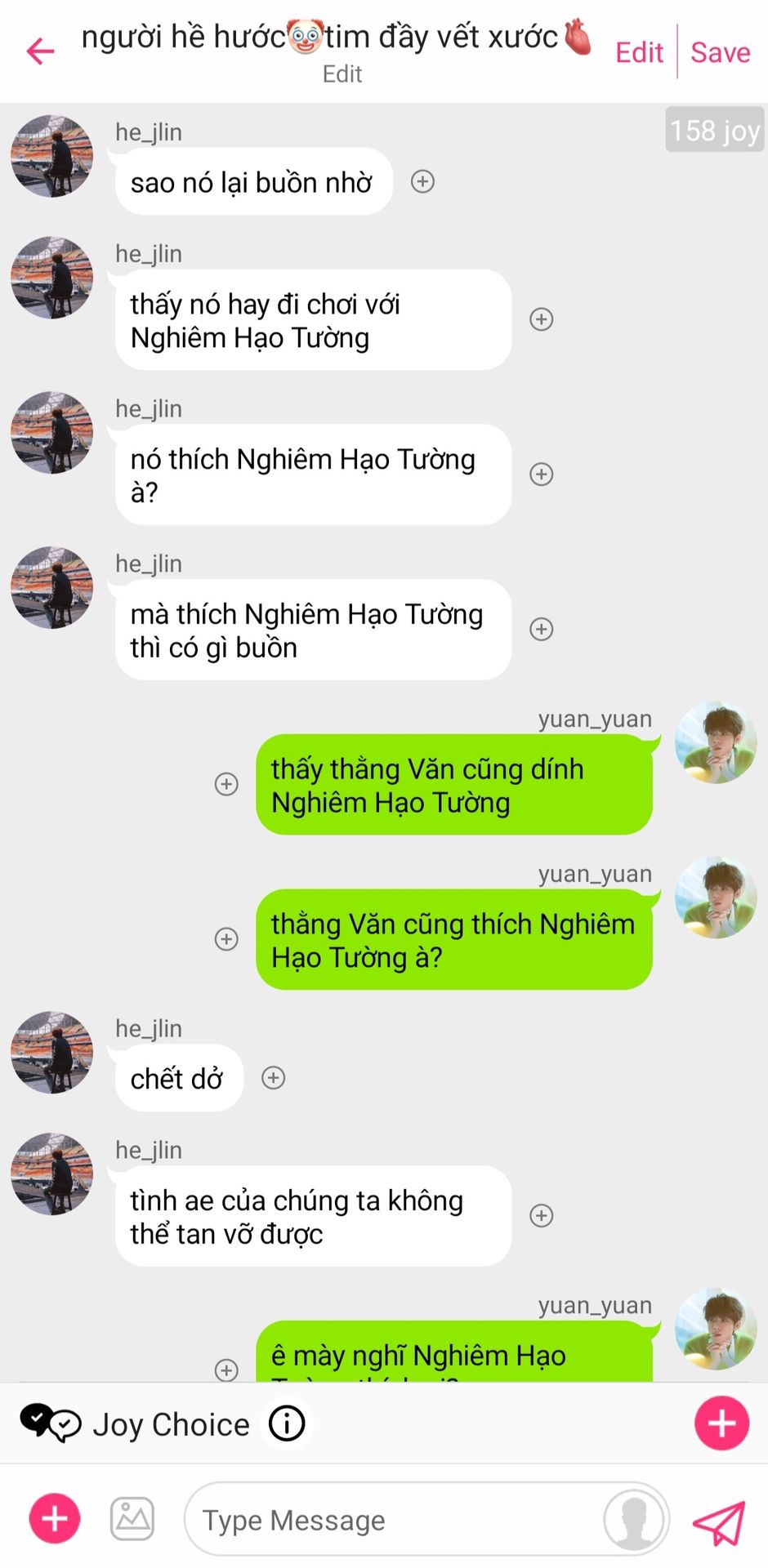Image resolution: width=768 pixels, height=1568 pixels.
Task: Tap plus beside 'thì có gì buồn' message
Action: pos(542,629)
